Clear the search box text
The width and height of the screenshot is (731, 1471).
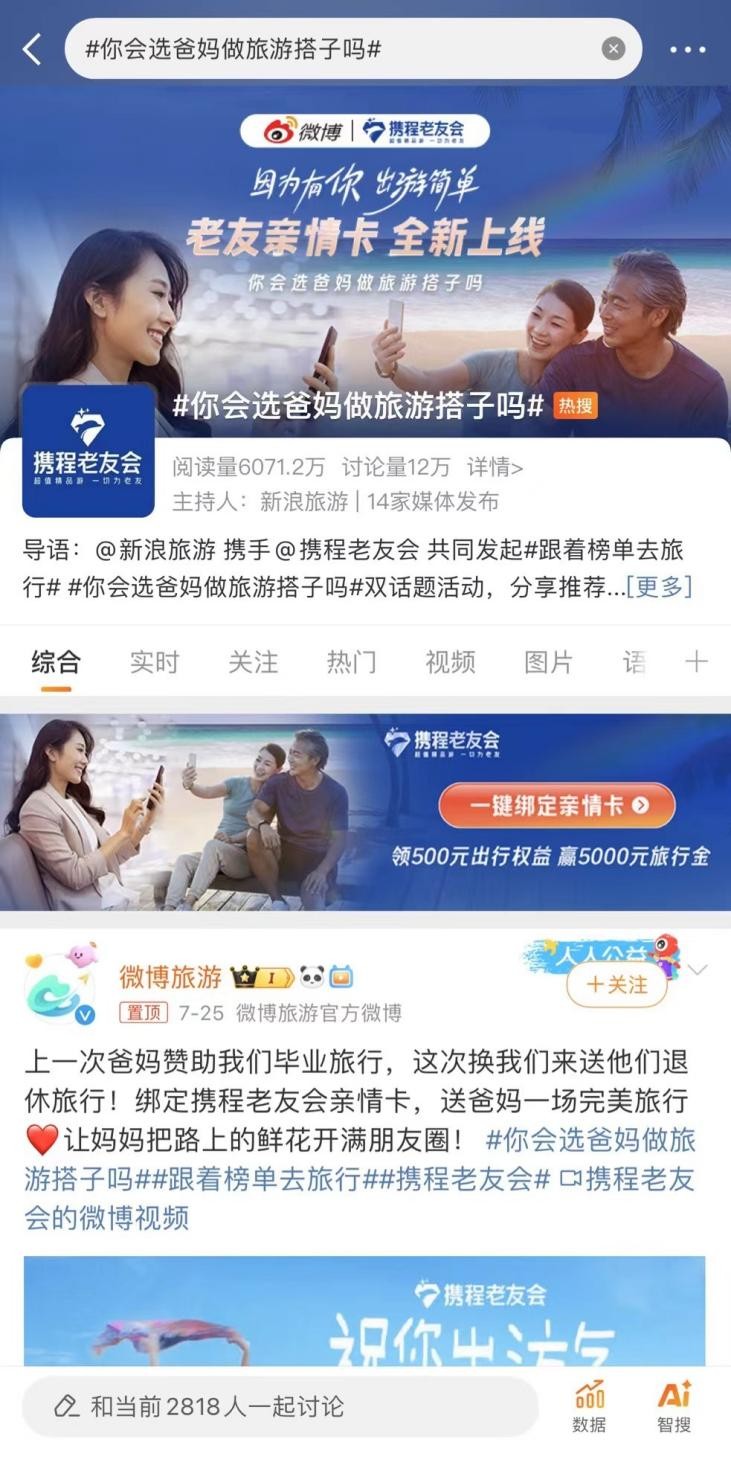pyautogui.click(x=613, y=49)
